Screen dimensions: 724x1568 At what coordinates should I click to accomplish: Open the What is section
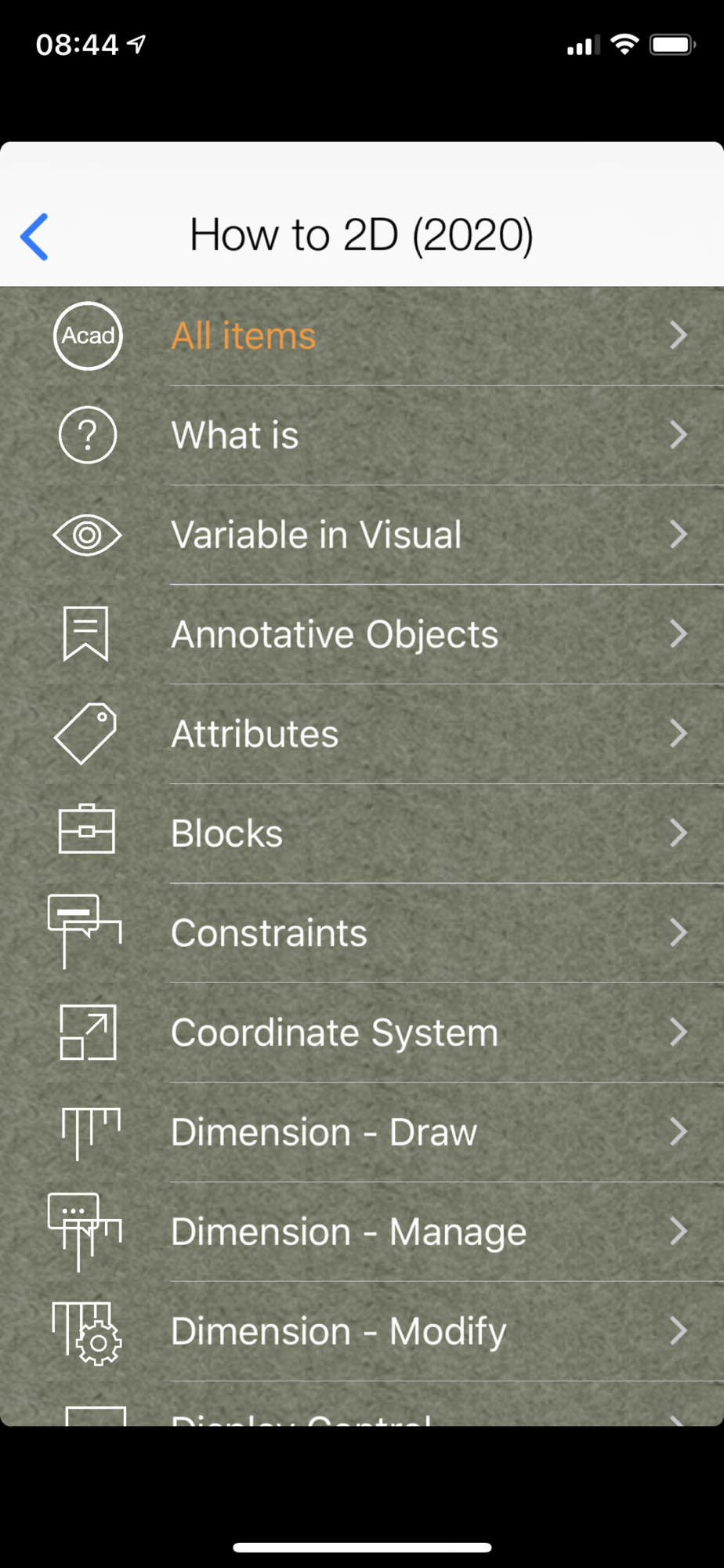click(x=362, y=435)
